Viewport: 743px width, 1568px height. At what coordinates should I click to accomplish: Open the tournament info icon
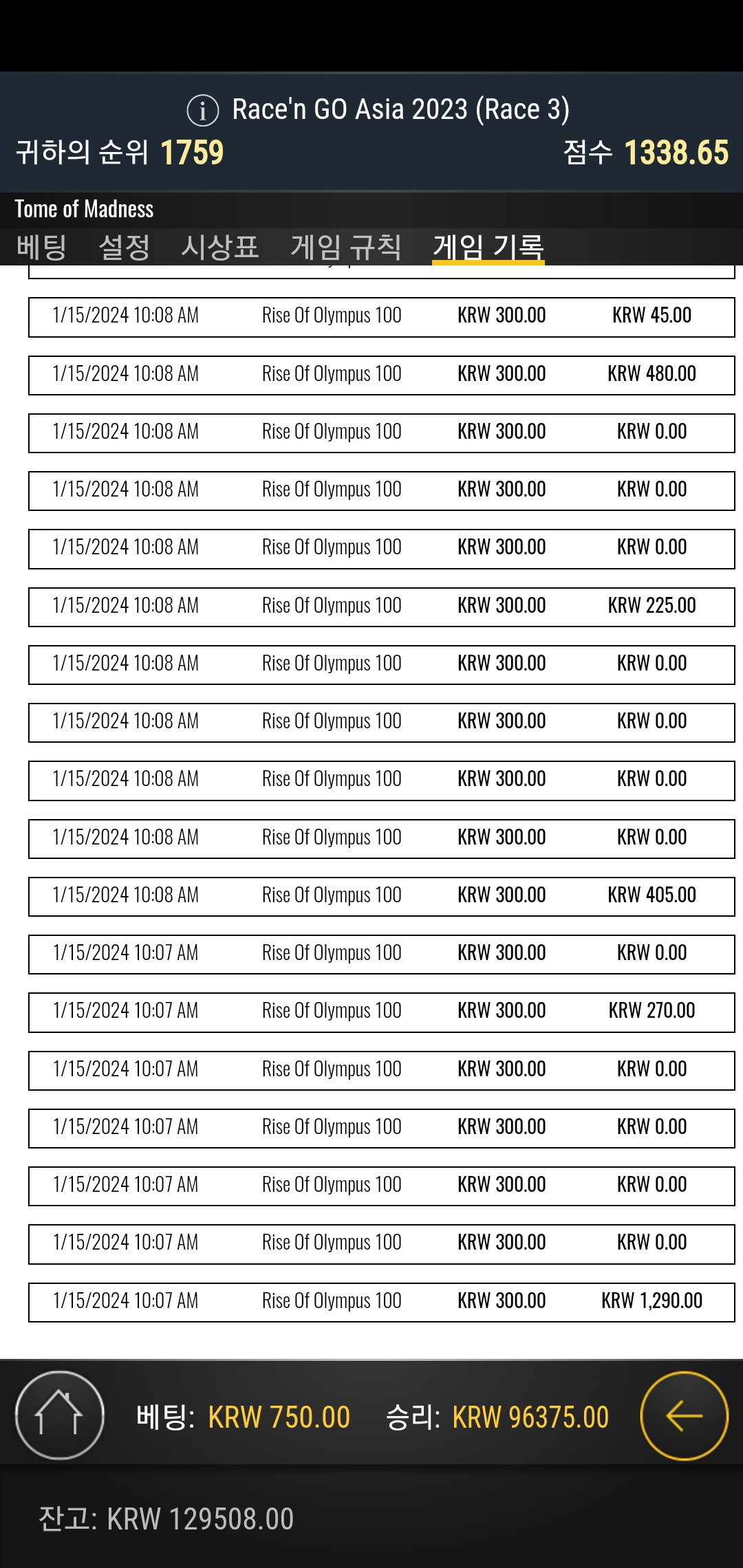pos(203,110)
